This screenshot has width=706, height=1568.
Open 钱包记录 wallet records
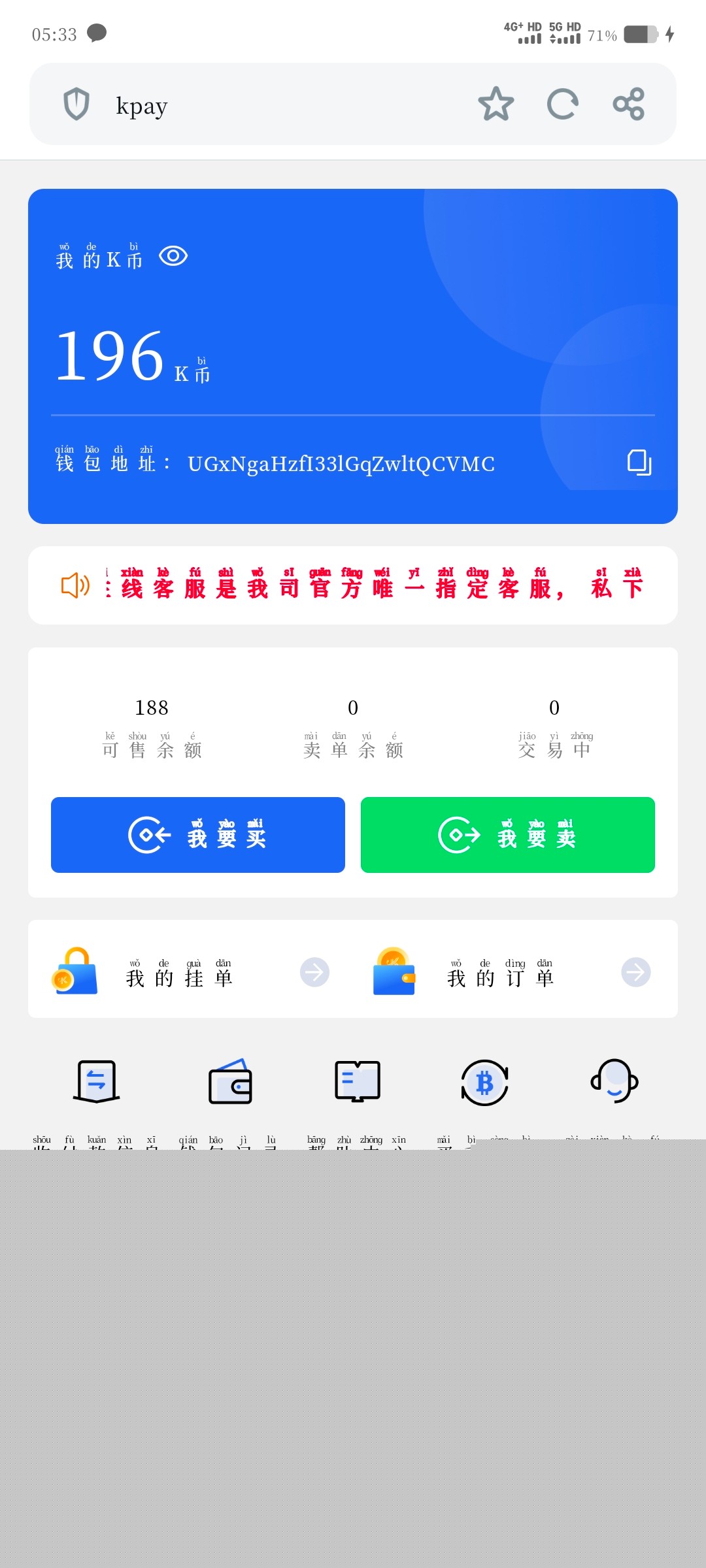click(x=230, y=1082)
